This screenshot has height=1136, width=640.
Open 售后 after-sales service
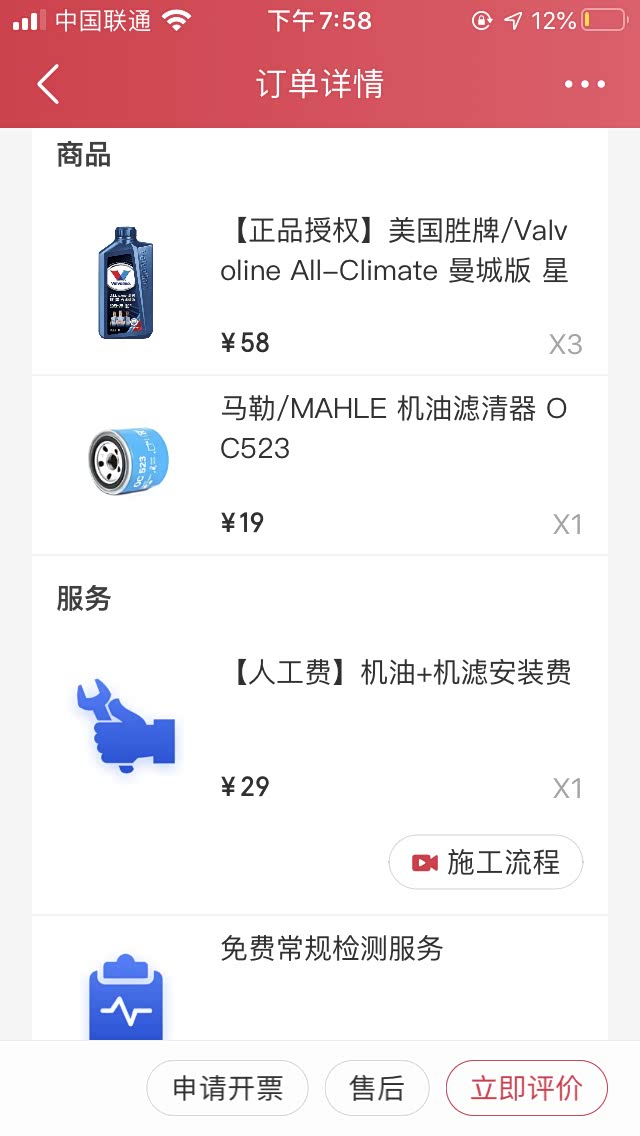377,1088
